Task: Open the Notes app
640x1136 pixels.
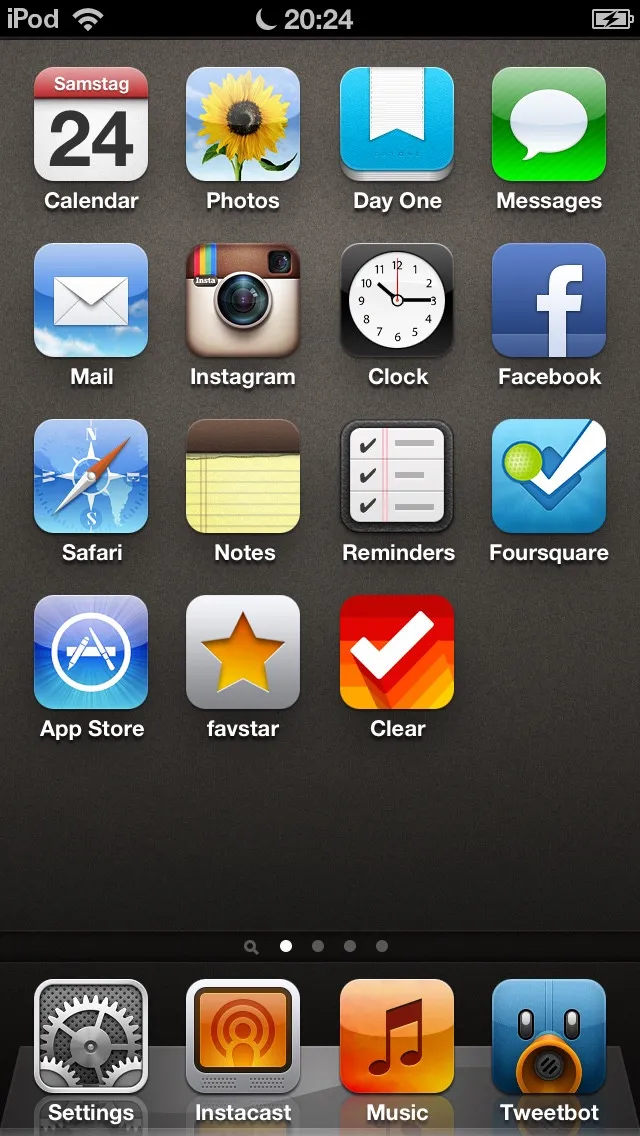Action: pyautogui.click(x=243, y=476)
